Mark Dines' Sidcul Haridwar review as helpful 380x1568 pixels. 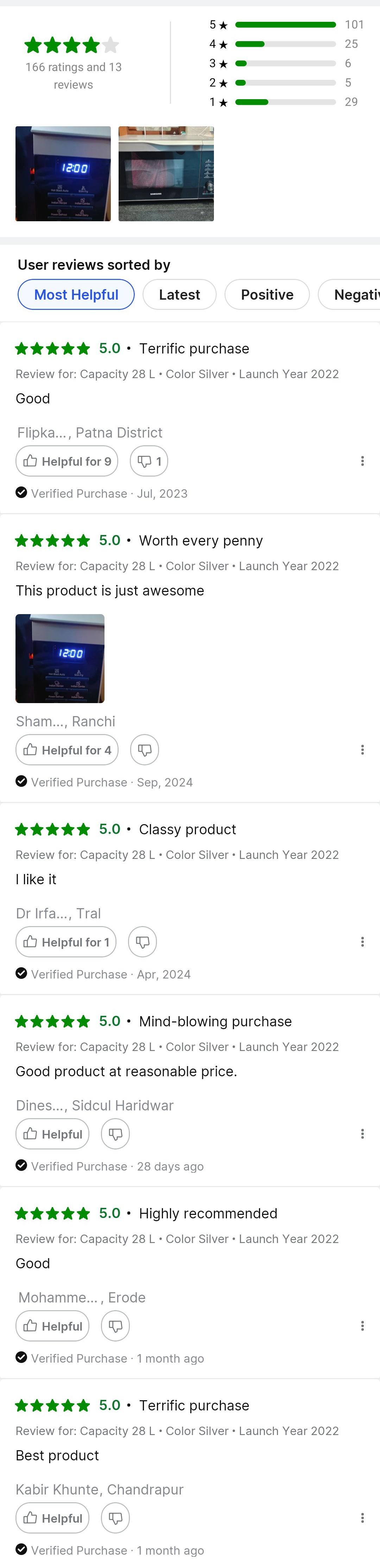point(52,1134)
